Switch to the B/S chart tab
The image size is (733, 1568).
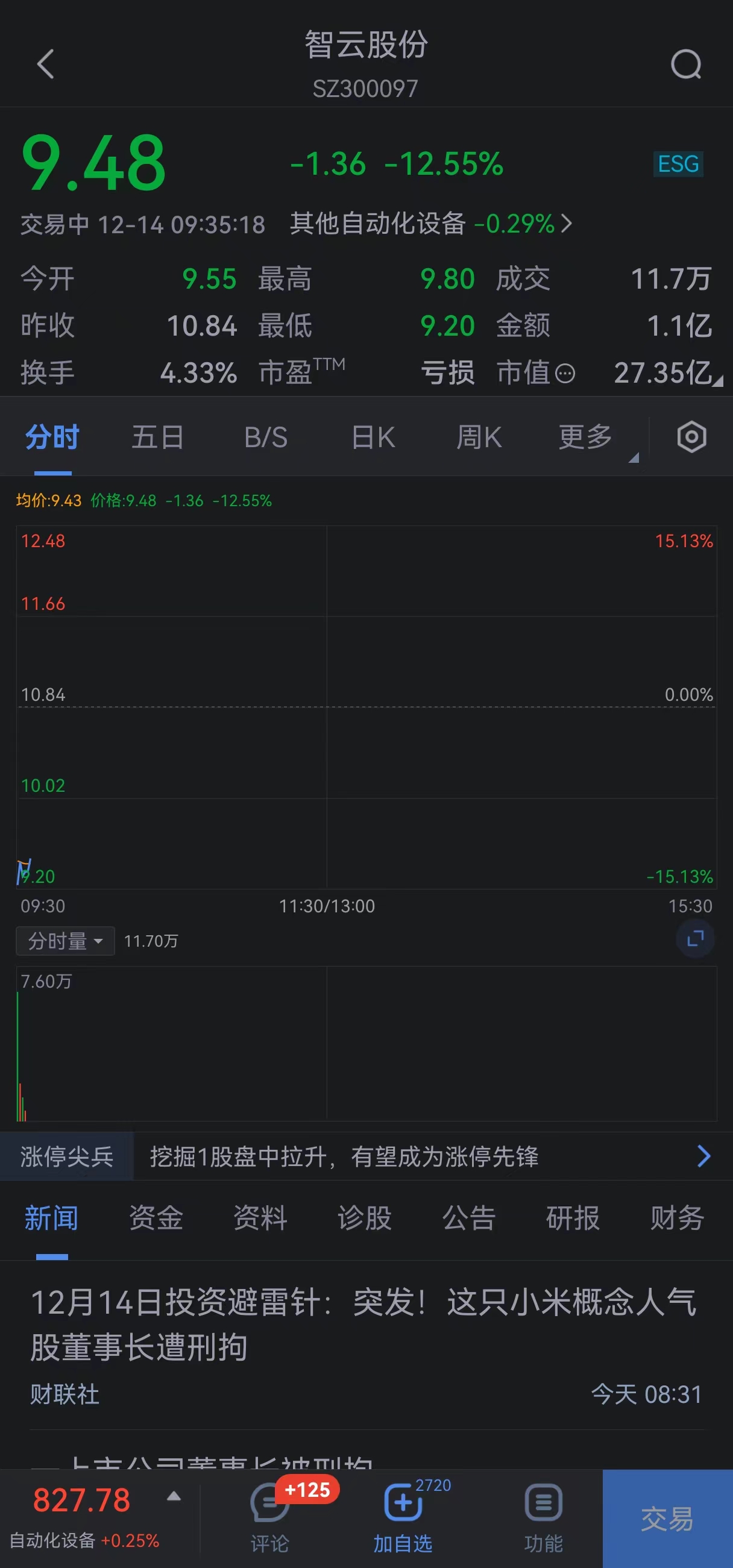265,437
